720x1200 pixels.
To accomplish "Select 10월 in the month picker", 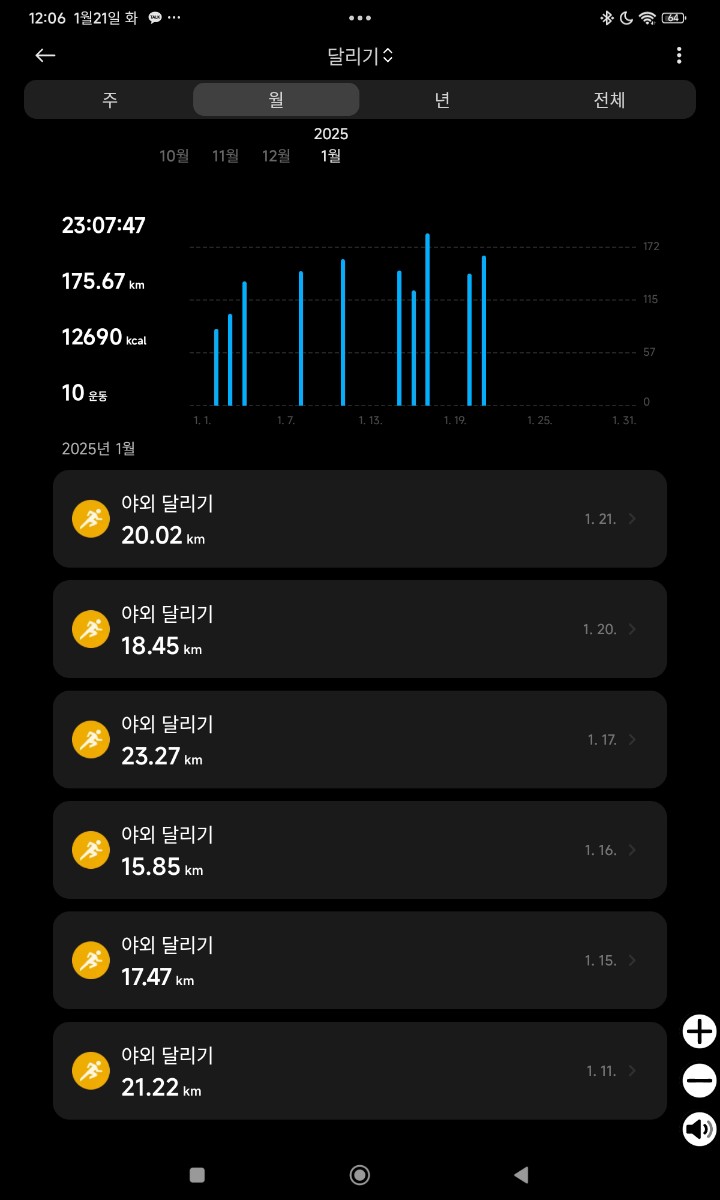I will coord(174,156).
